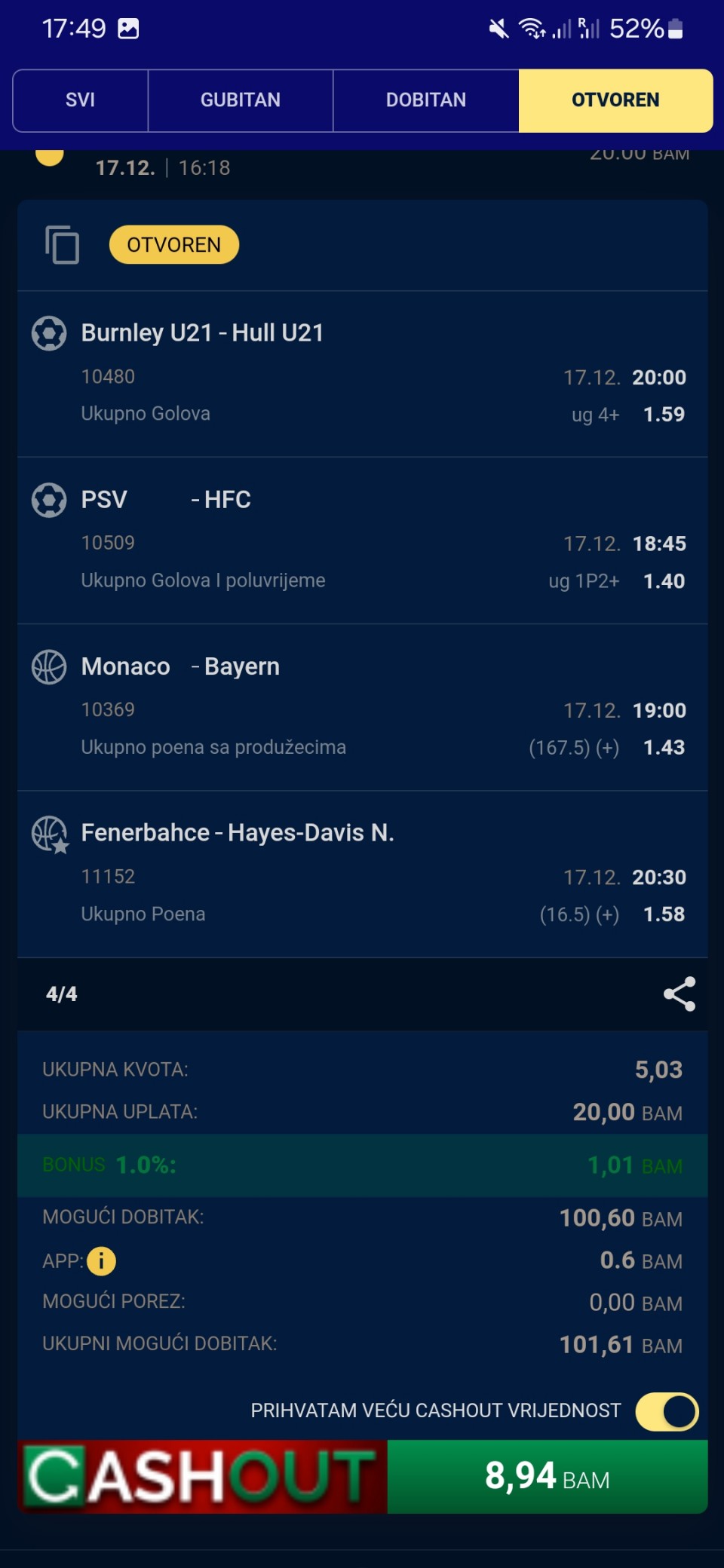Open Fenerbahce - Hayes-Davis N. bet
Screen dimensions: 724x1568
tap(238, 833)
